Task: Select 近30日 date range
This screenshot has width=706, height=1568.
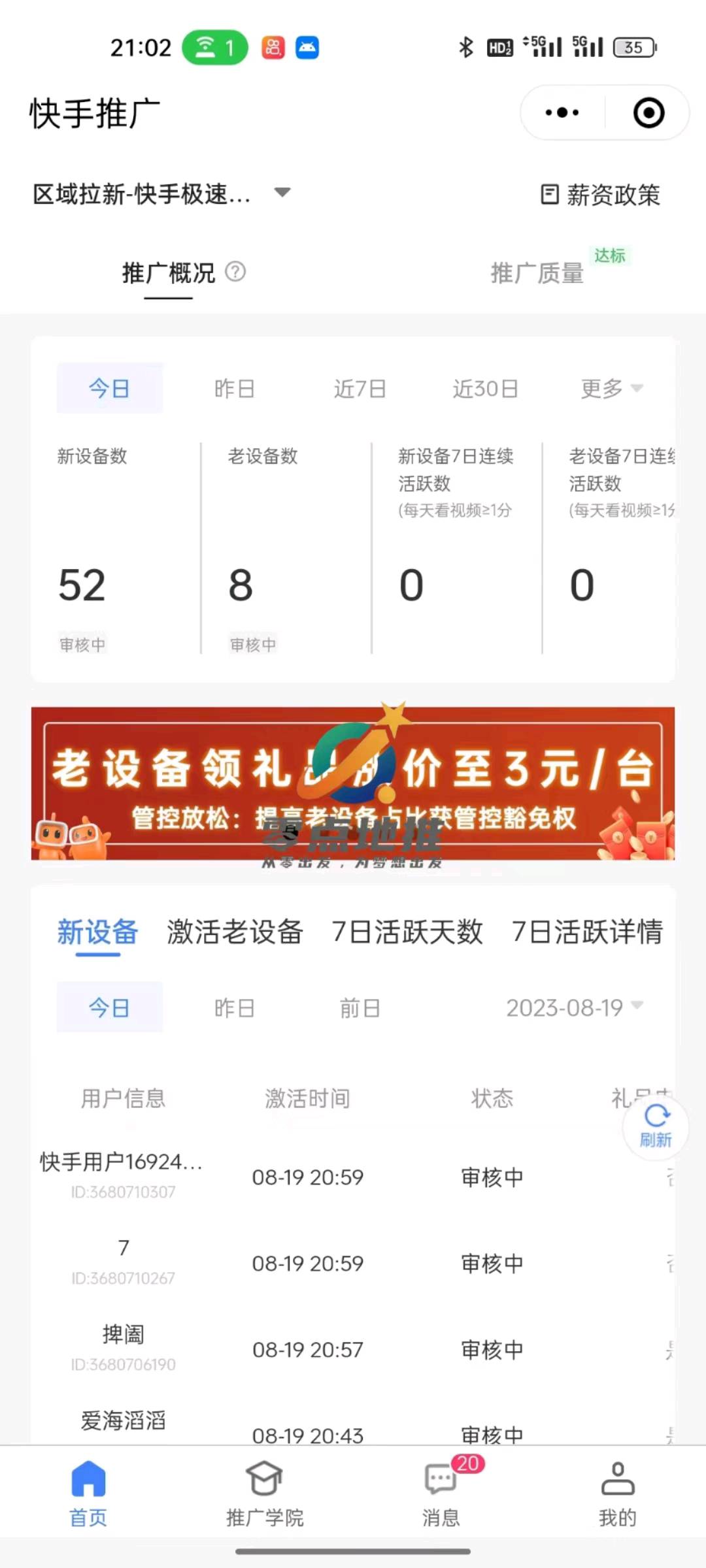Action: pos(485,389)
